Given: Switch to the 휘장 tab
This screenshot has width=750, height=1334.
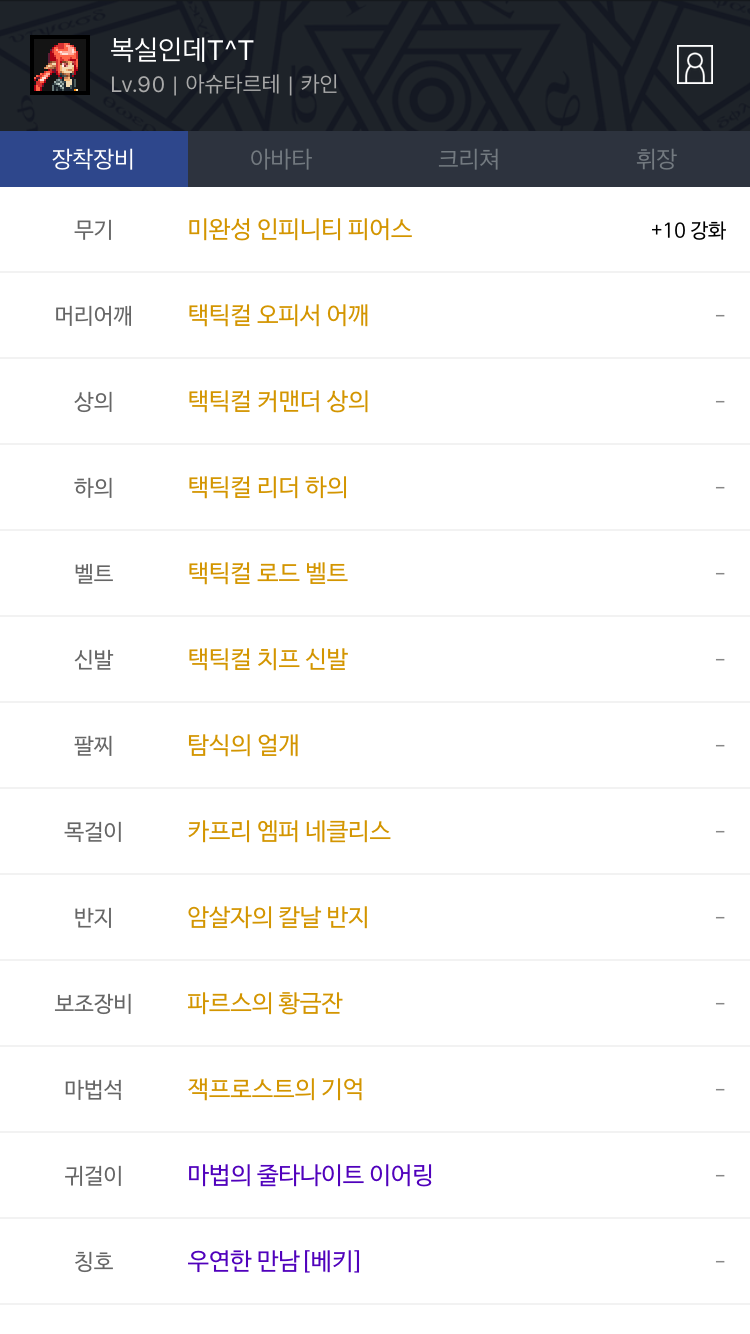Looking at the screenshot, I should pos(656,159).
